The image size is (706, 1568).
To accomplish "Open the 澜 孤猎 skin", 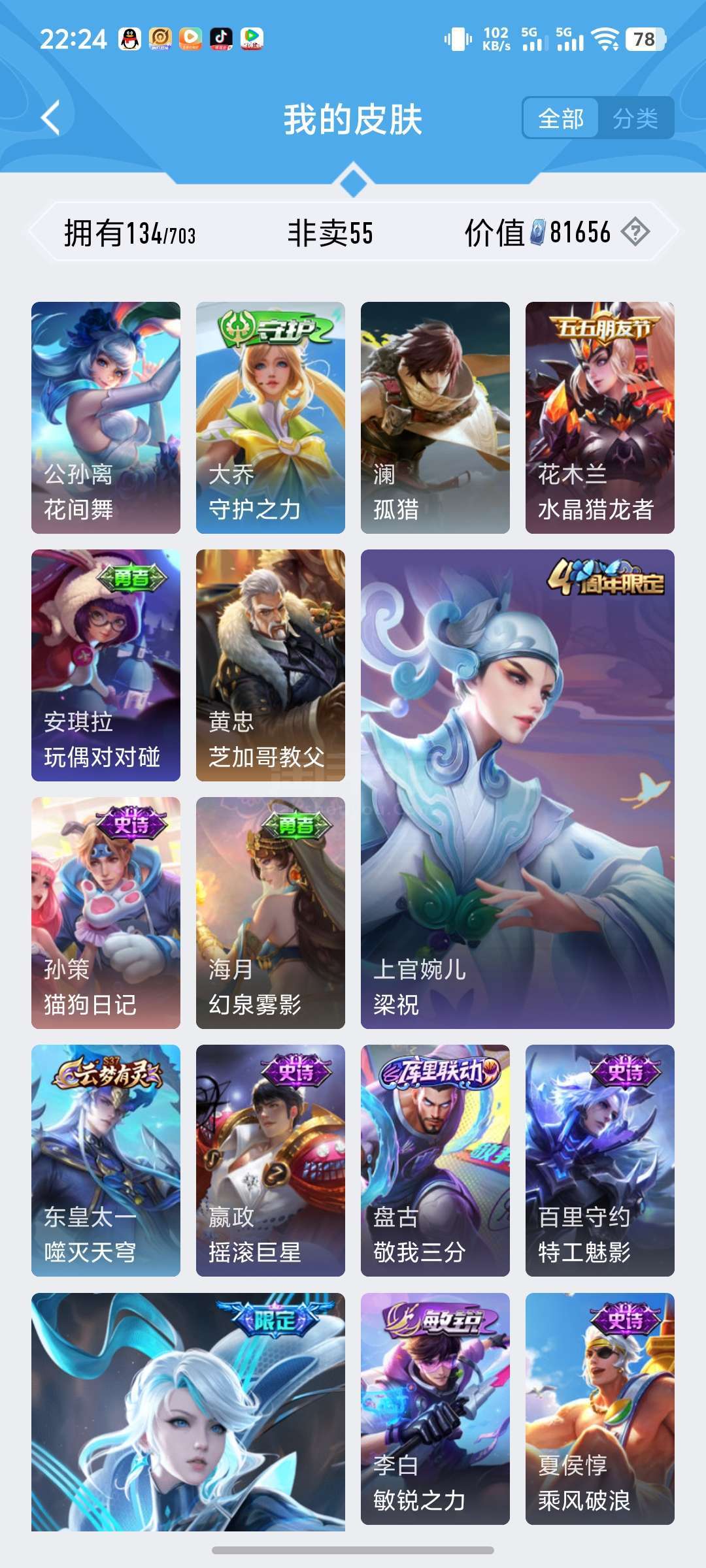I will 435,417.
